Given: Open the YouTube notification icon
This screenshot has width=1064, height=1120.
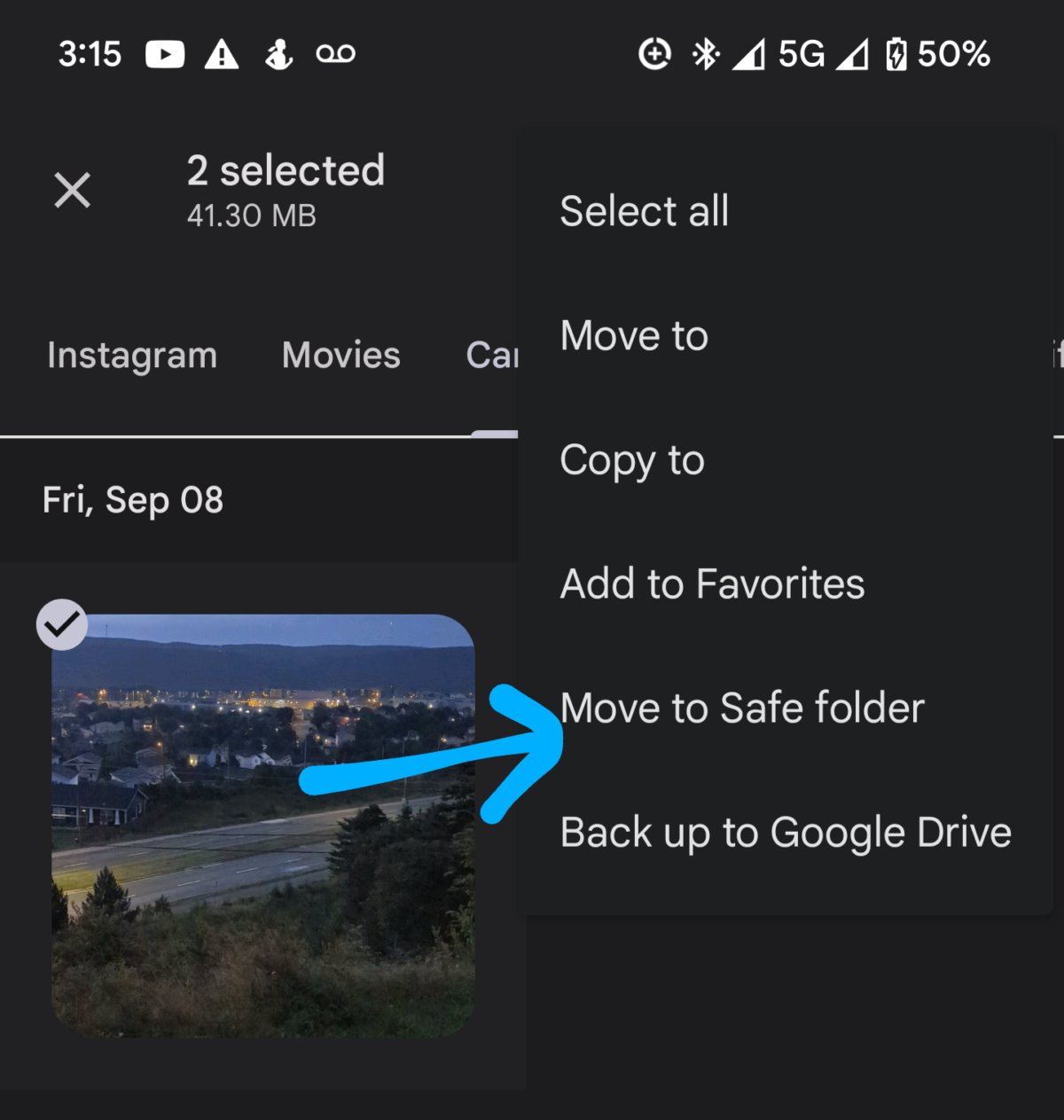Looking at the screenshot, I should [164, 54].
